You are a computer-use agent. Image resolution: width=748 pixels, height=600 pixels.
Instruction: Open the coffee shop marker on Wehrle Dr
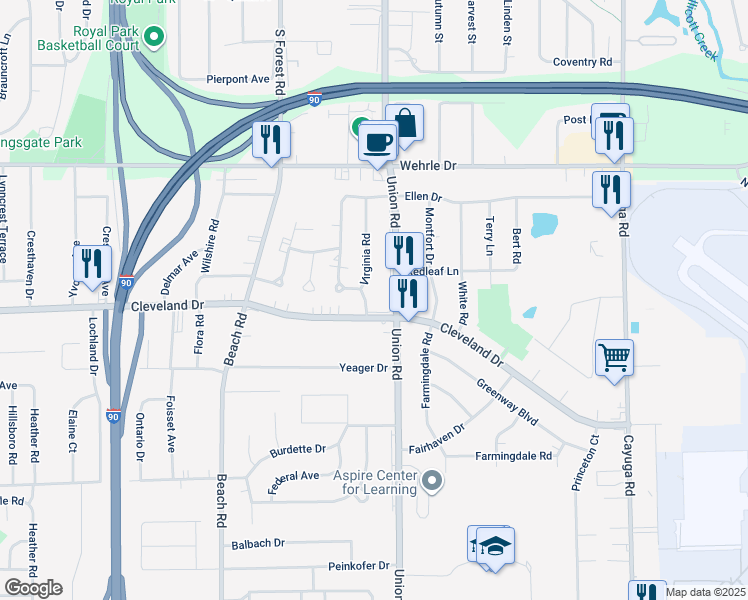379,142
